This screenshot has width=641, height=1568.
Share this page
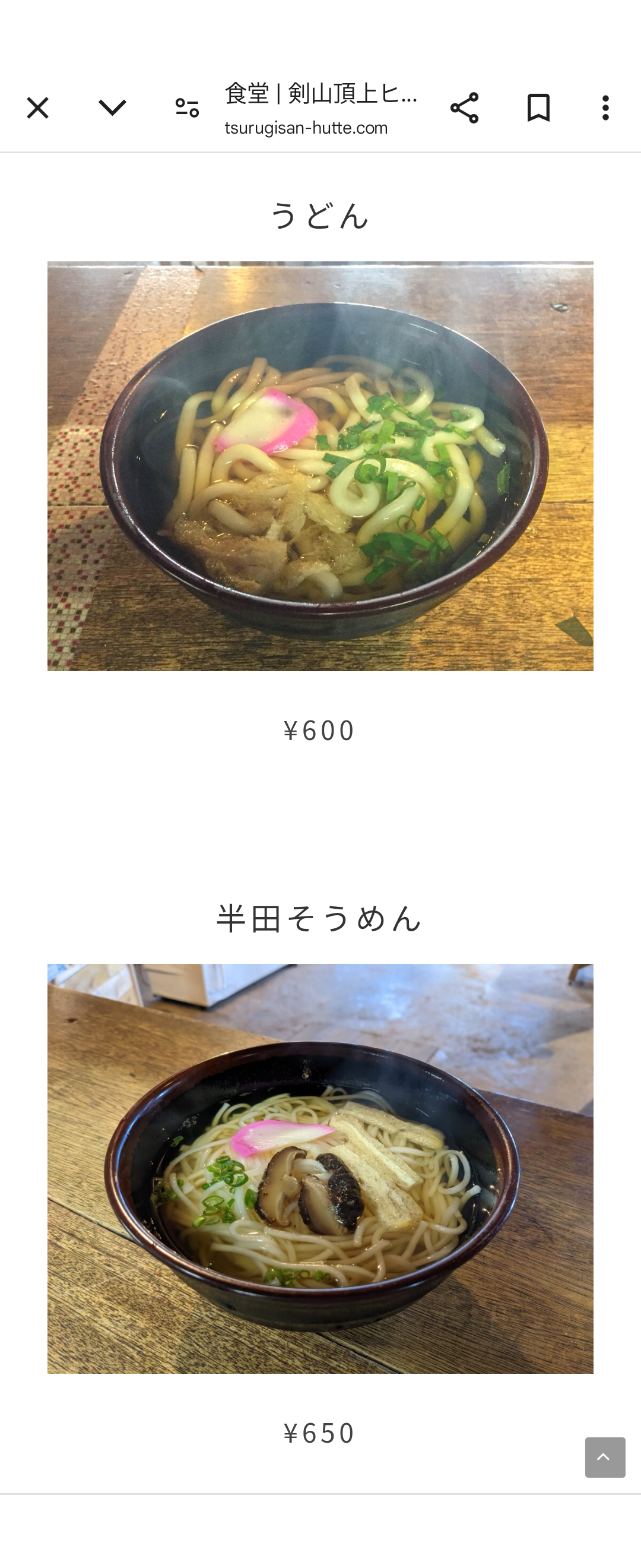[x=465, y=108]
